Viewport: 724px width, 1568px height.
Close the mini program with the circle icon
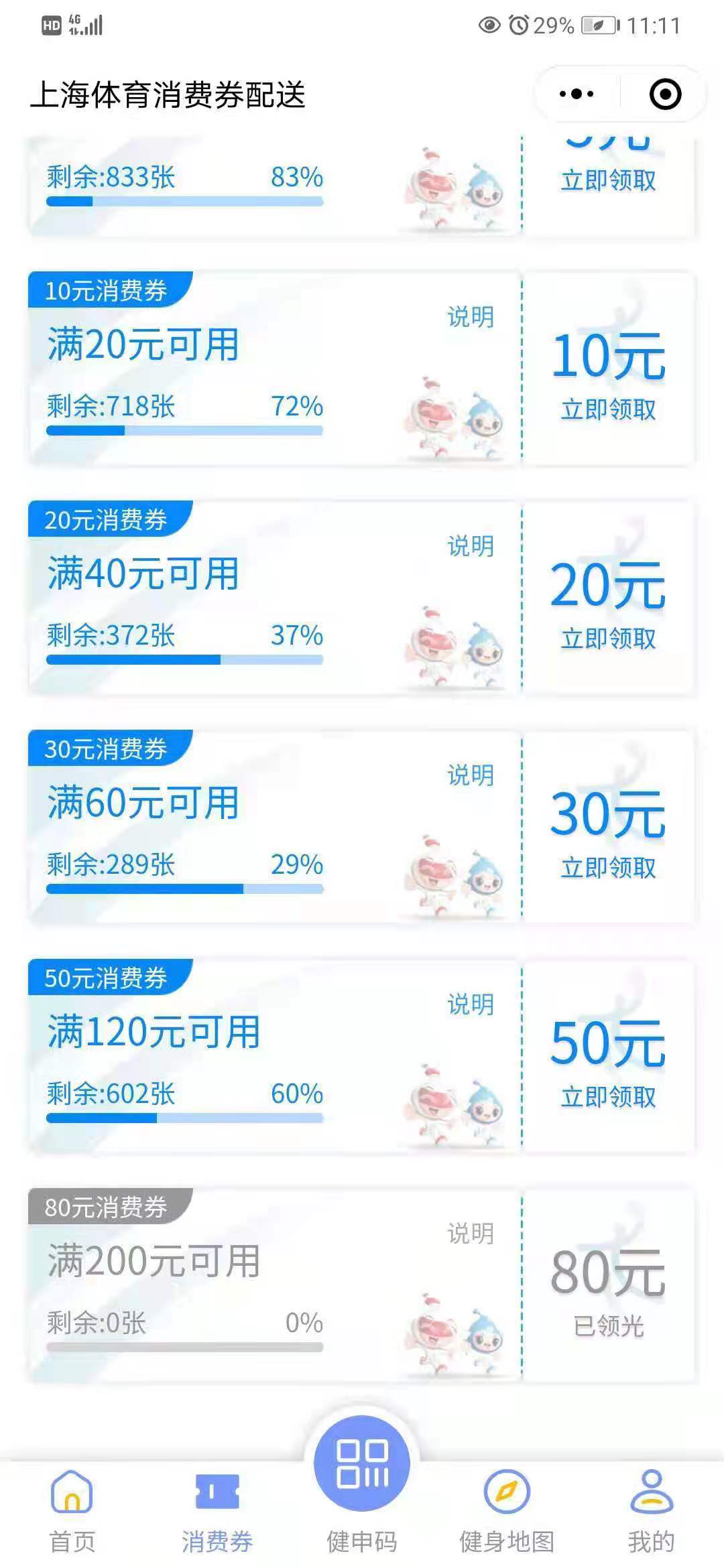tap(665, 94)
